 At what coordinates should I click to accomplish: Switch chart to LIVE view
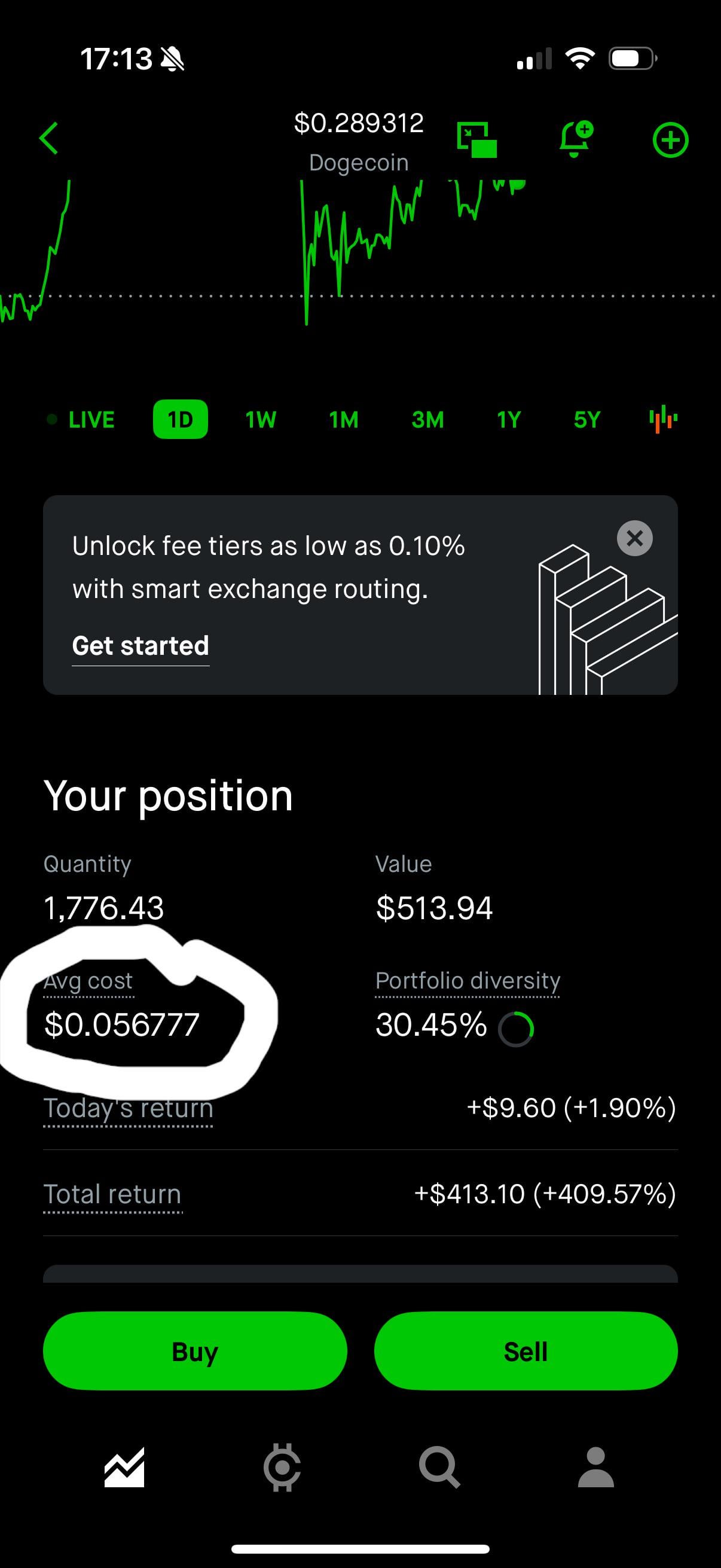click(x=81, y=419)
